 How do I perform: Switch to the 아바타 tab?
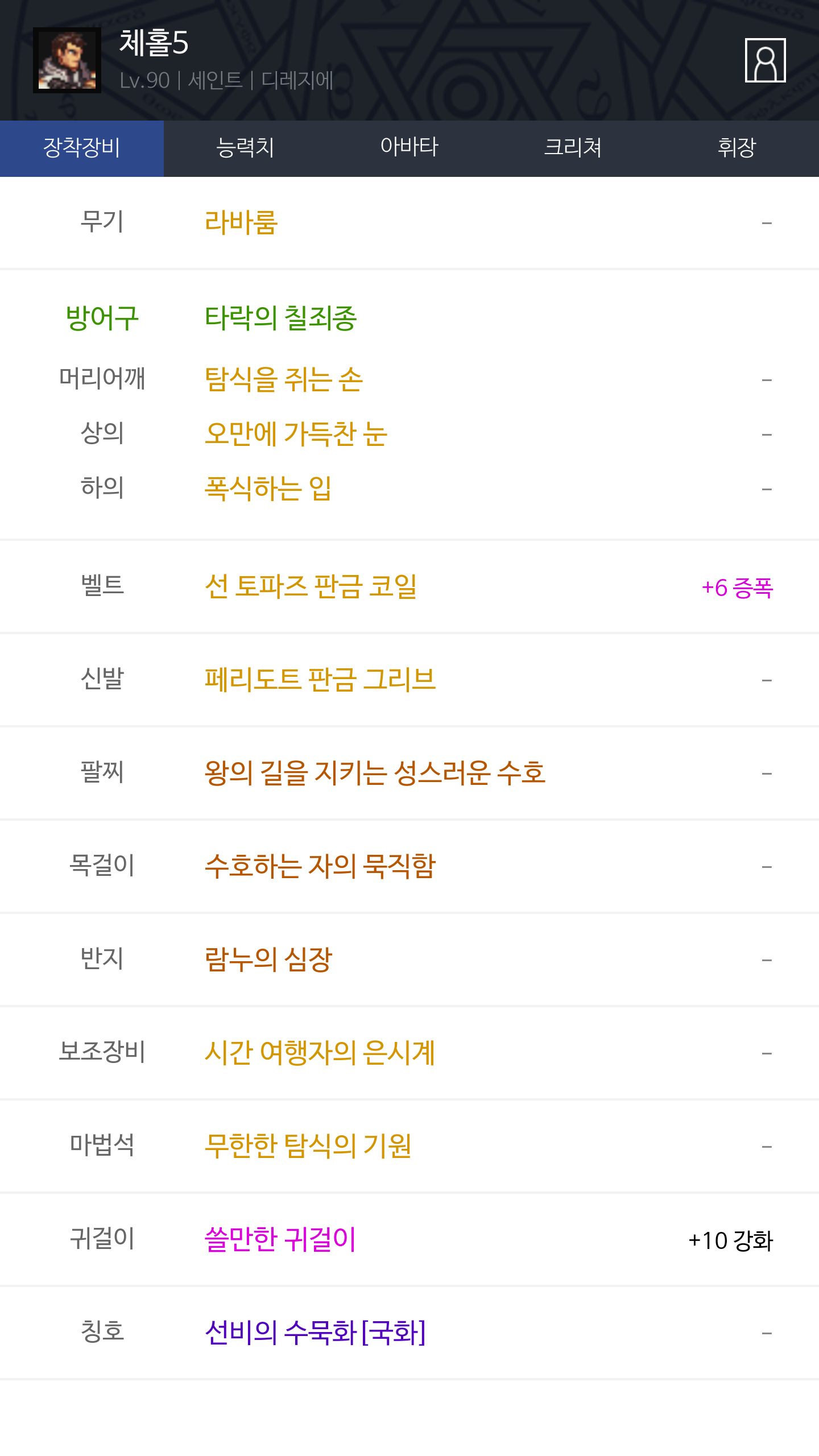point(409,148)
